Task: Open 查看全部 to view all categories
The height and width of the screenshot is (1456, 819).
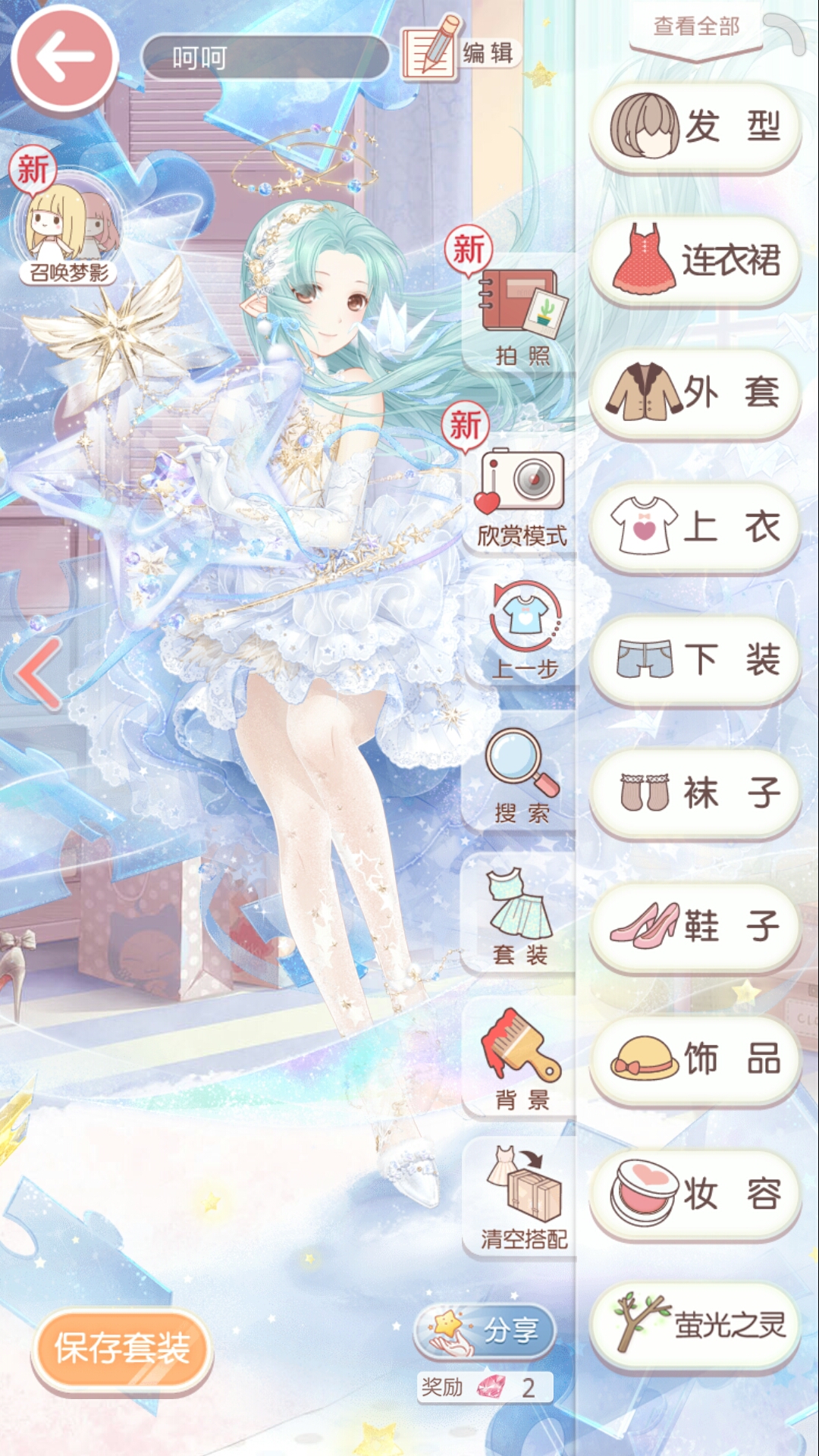Action: point(696,28)
